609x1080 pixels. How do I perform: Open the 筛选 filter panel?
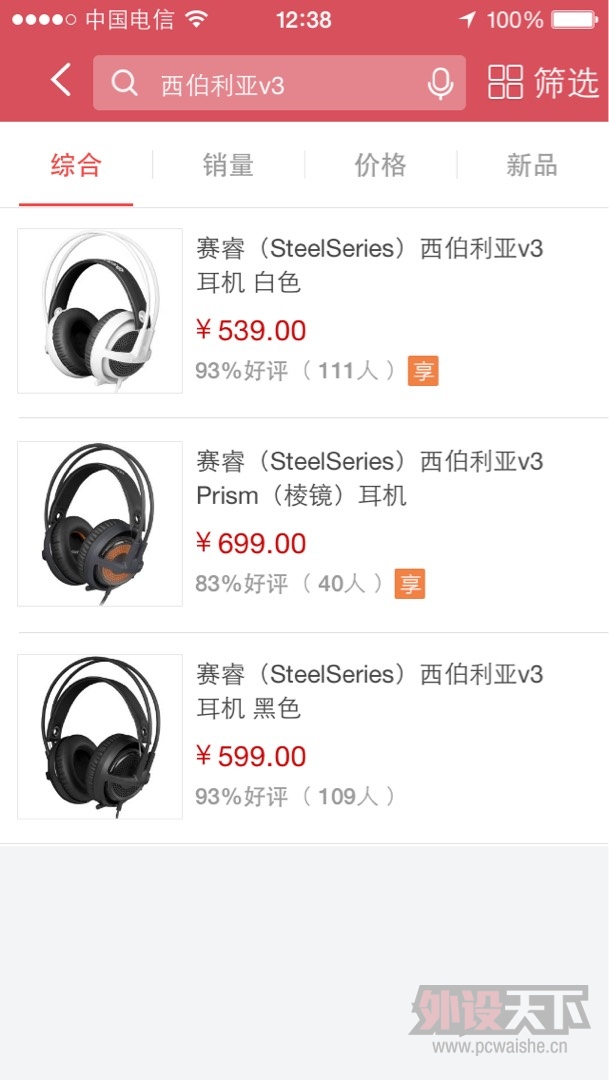tap(543, 83)
